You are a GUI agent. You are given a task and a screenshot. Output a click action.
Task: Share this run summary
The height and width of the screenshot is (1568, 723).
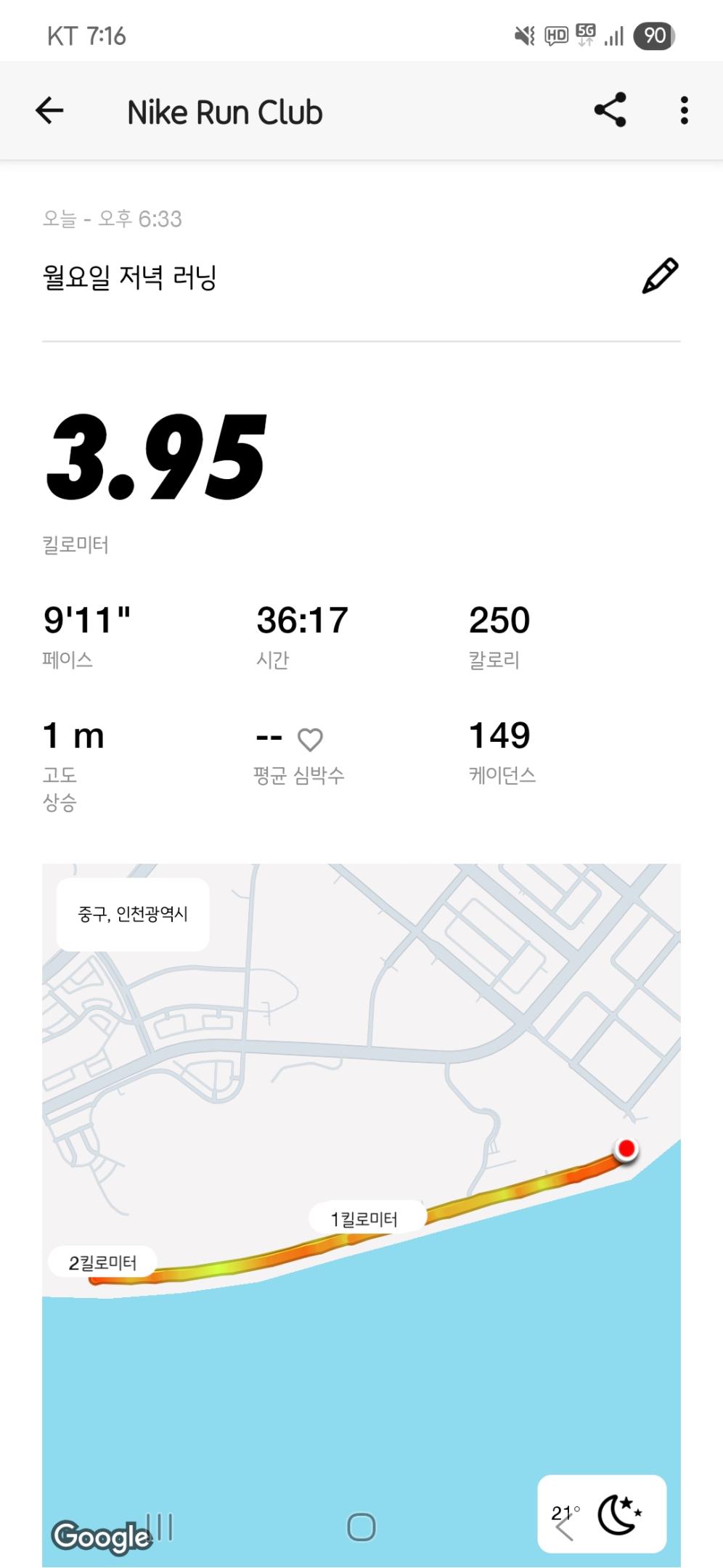pos(610,110)
